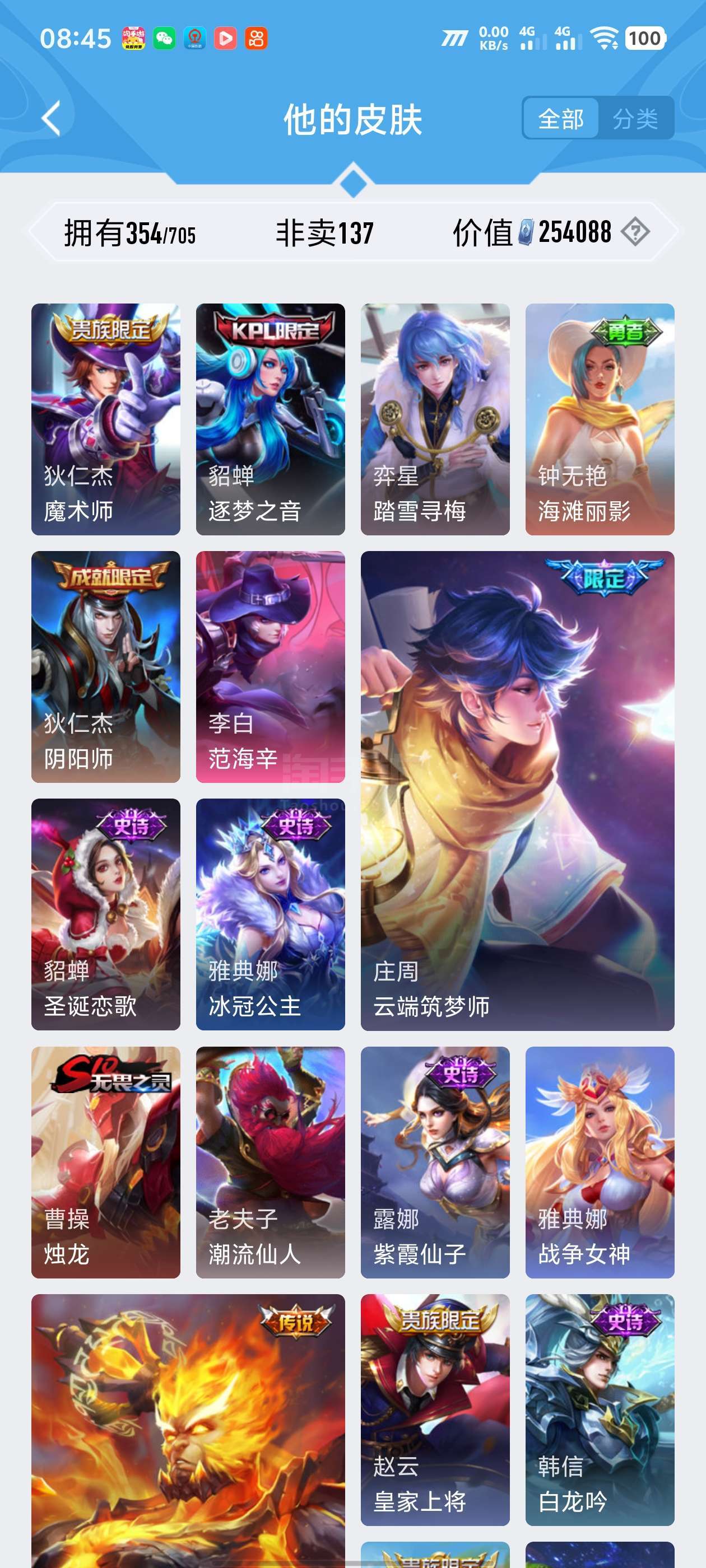This screenshot has width=706, height=1568.
Task: Open 狄仁杰 阴阳师 skin card
Action: tap(106, 667)
